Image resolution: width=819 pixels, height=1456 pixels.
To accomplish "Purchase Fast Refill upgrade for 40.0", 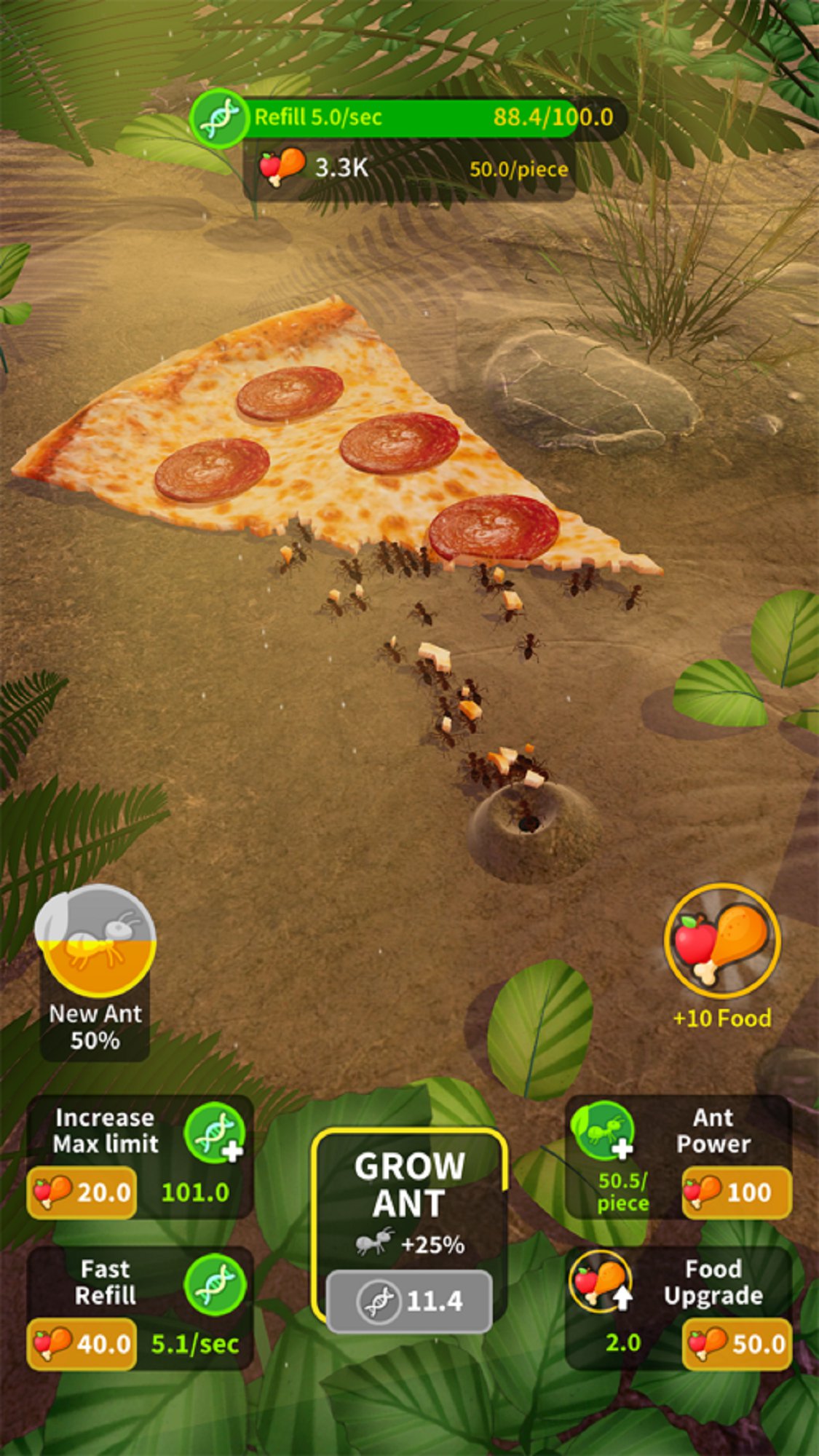I will coord(82,1344).
